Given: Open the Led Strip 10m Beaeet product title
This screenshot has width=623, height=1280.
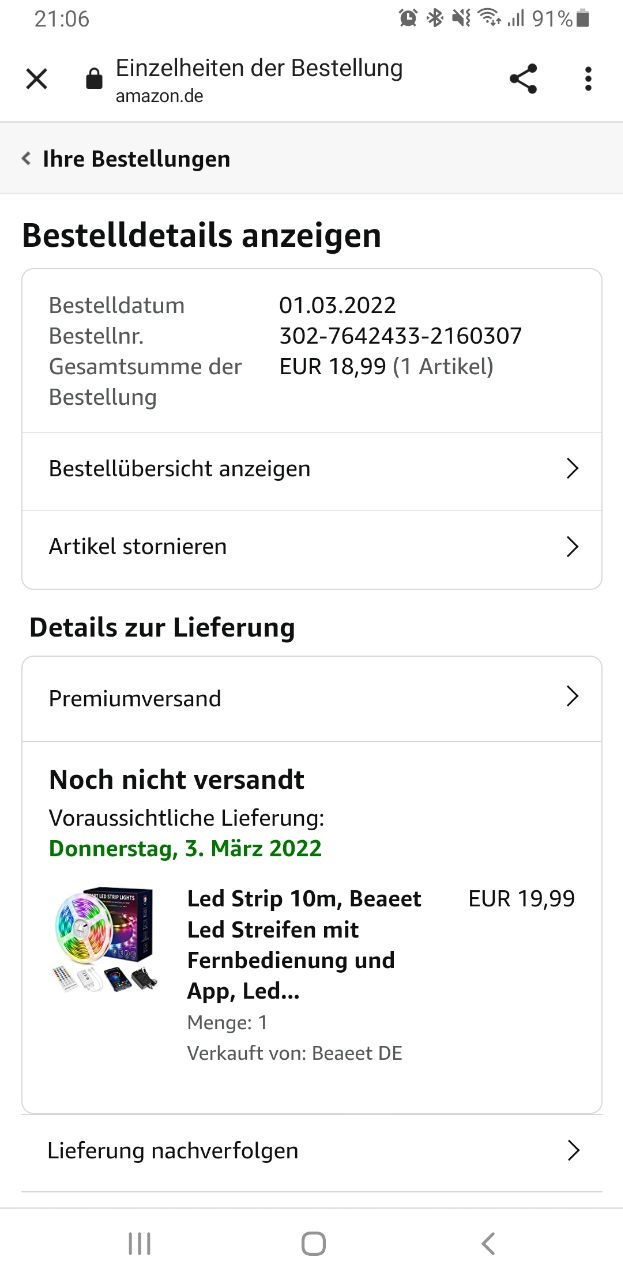Looking at the screenshot, I should tap(305, 945).
